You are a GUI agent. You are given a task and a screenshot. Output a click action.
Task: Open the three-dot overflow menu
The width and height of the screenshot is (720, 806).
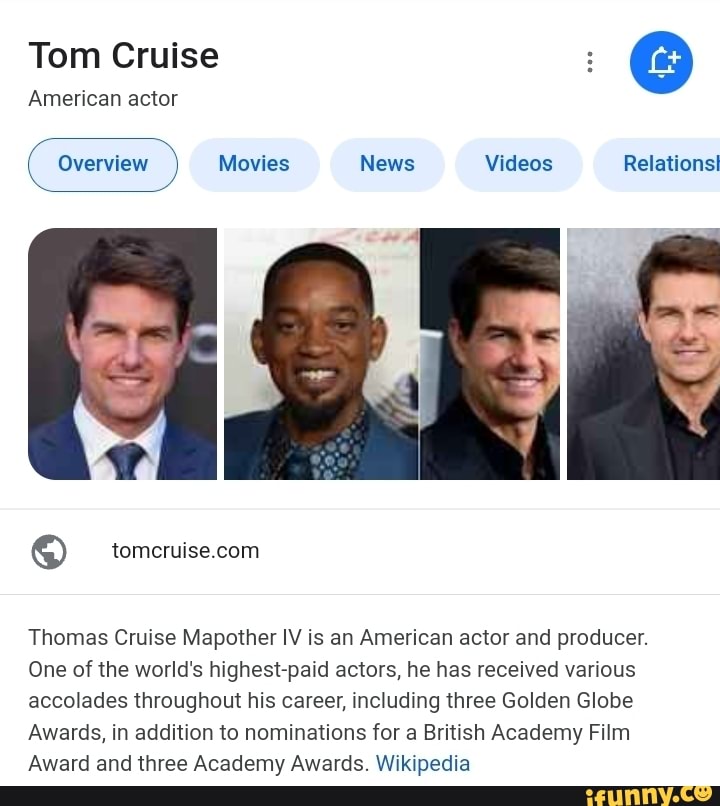589,62
